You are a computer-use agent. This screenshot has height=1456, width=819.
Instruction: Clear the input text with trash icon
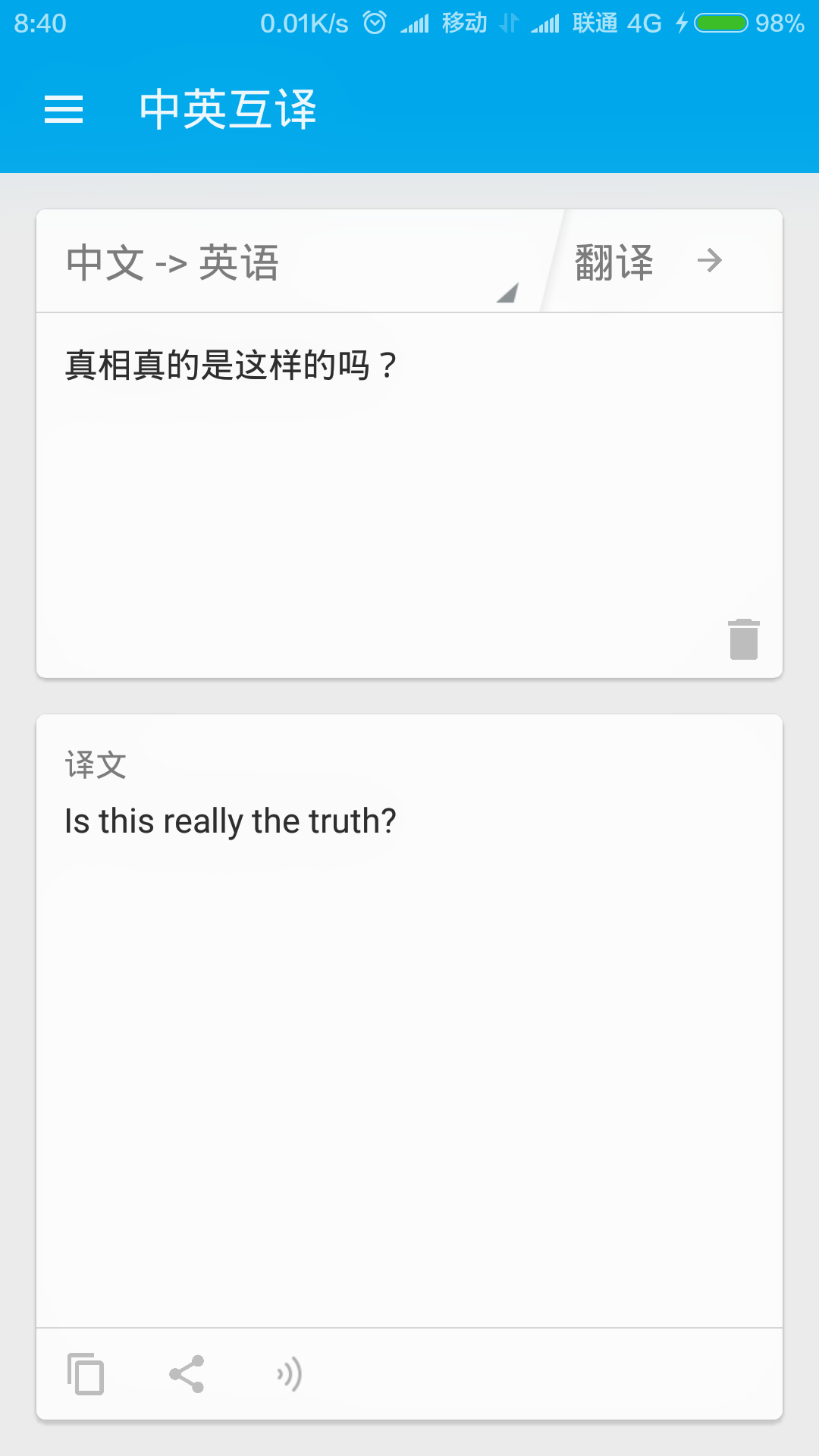pos(742,639)
